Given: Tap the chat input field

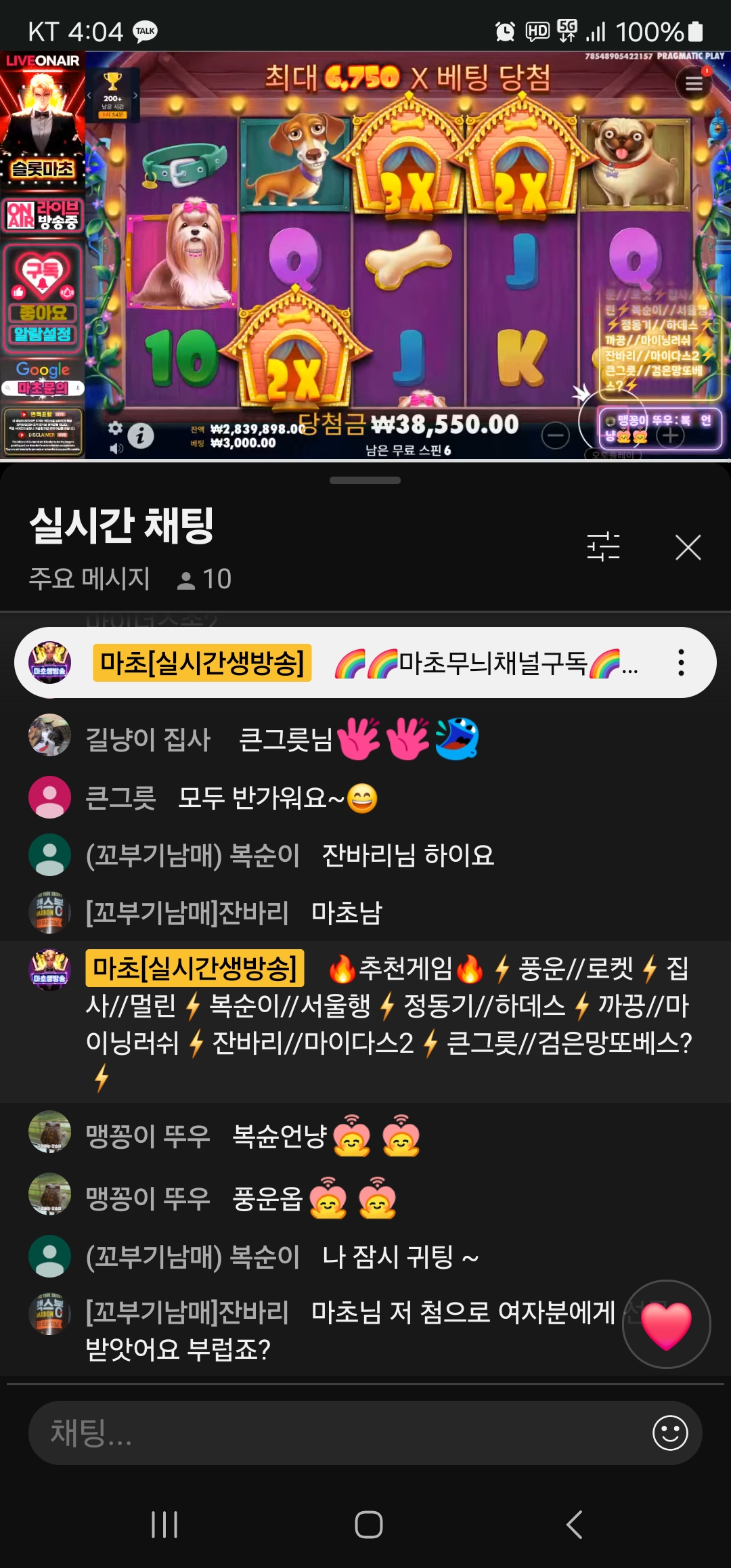Looking at the screenshot, I should coord(338,1433).
